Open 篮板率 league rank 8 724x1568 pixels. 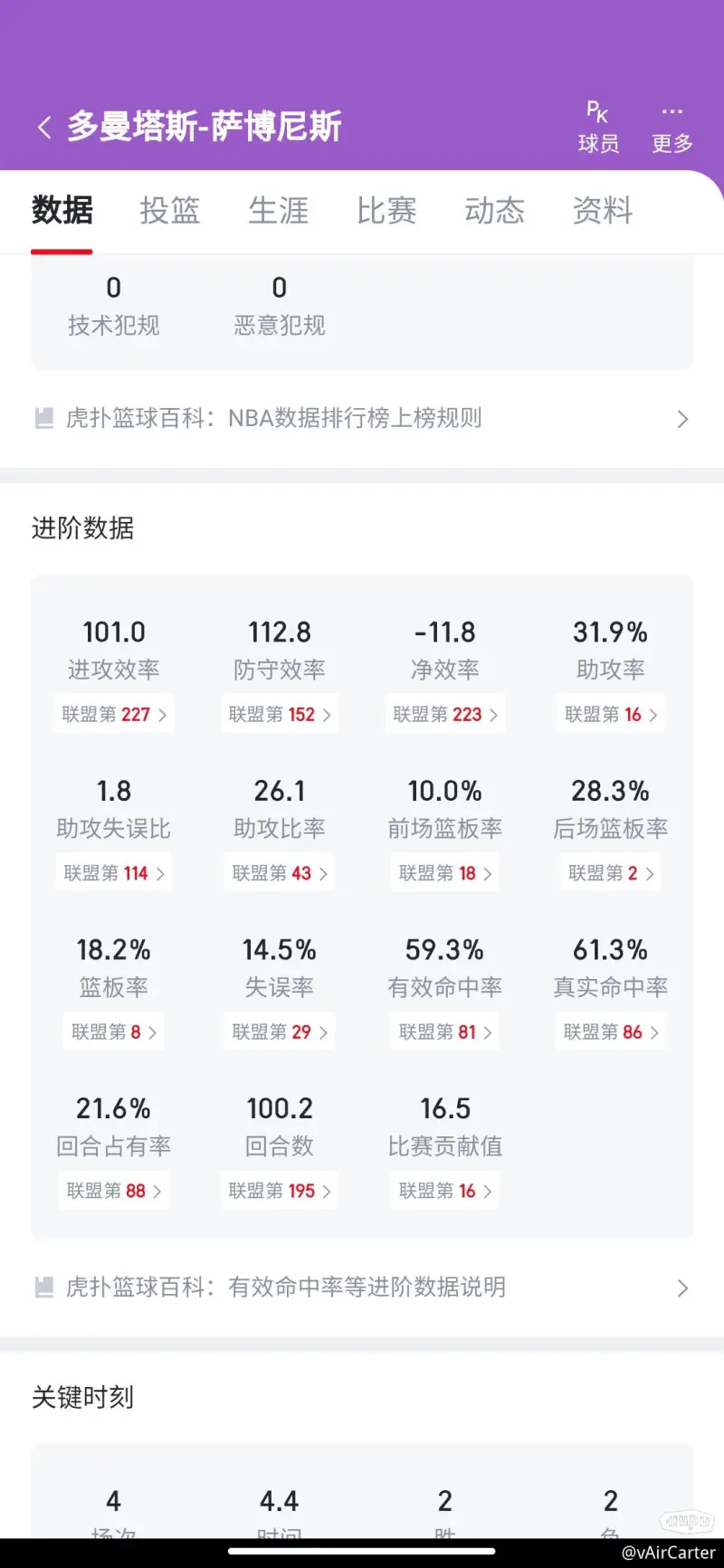114,1032
